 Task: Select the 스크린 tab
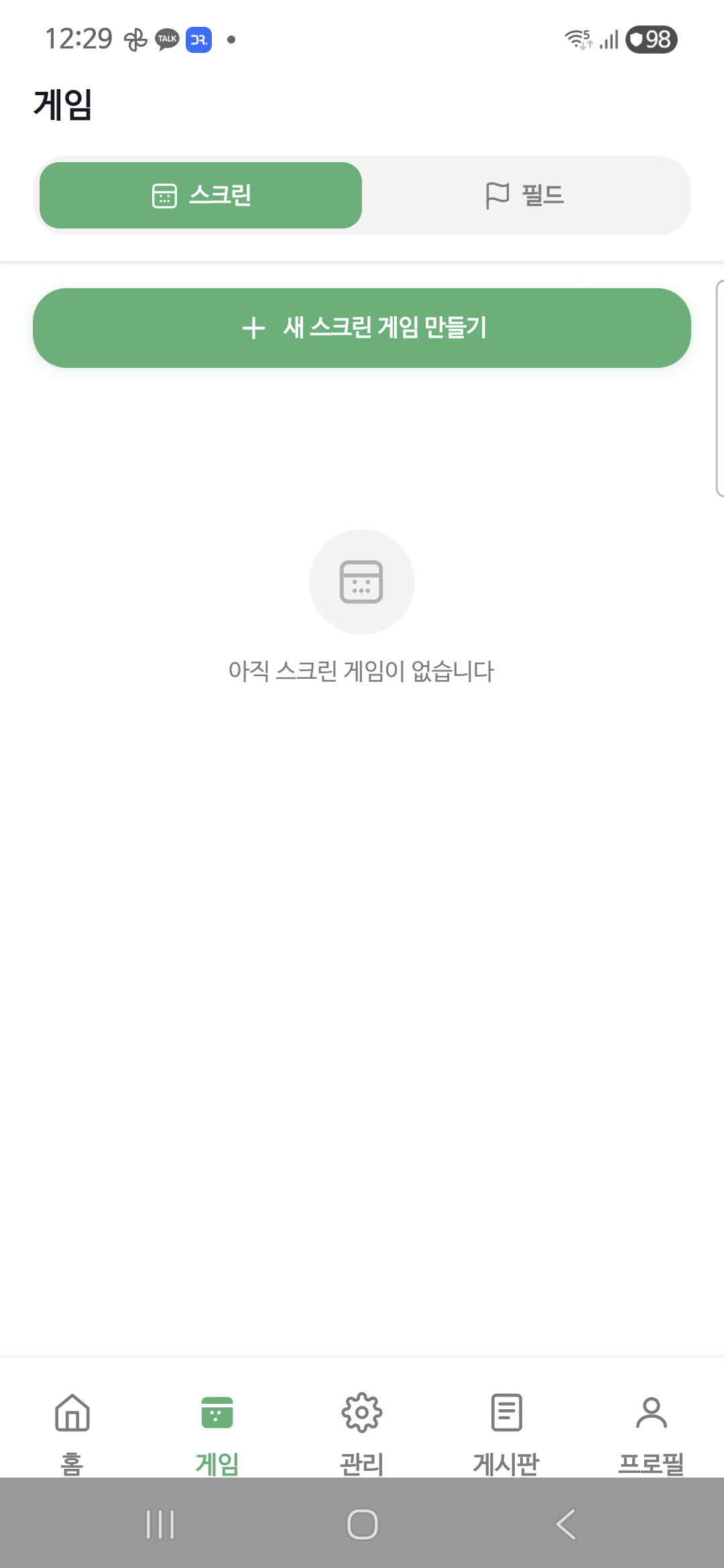(x=200, y=196)
